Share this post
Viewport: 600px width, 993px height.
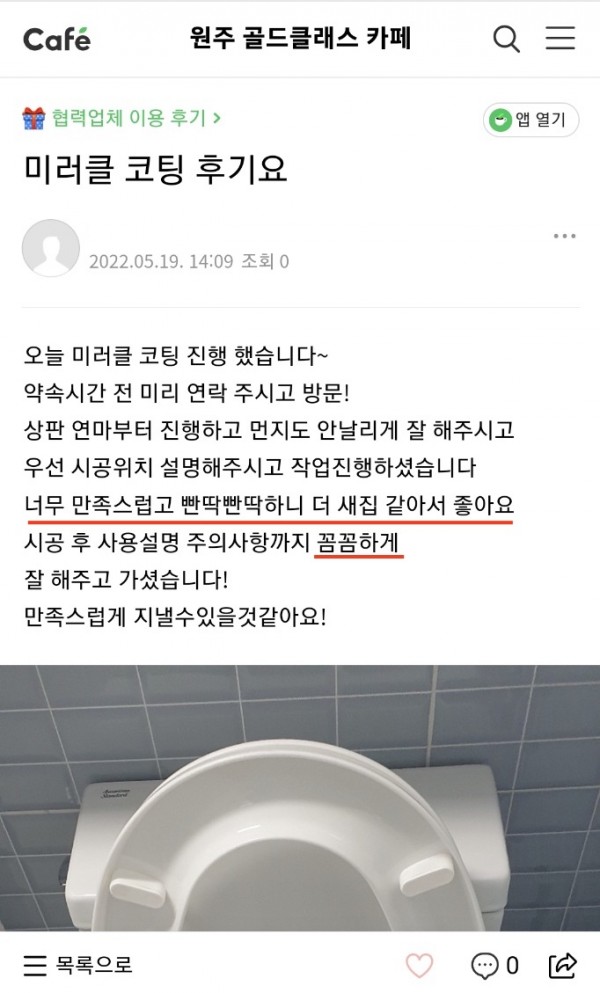(563, 965)
